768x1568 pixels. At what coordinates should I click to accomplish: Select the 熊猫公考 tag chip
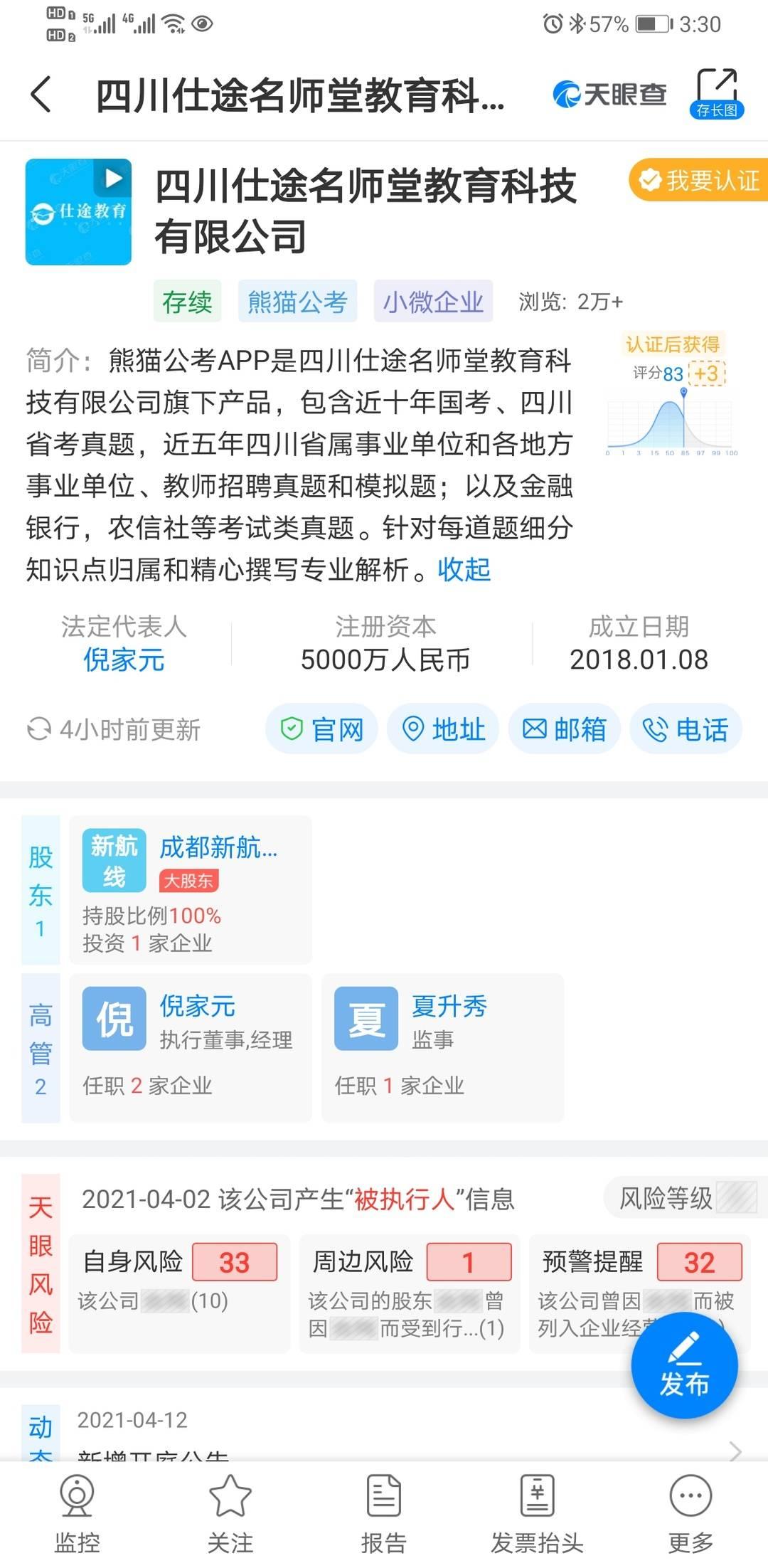tap(297, 302)
